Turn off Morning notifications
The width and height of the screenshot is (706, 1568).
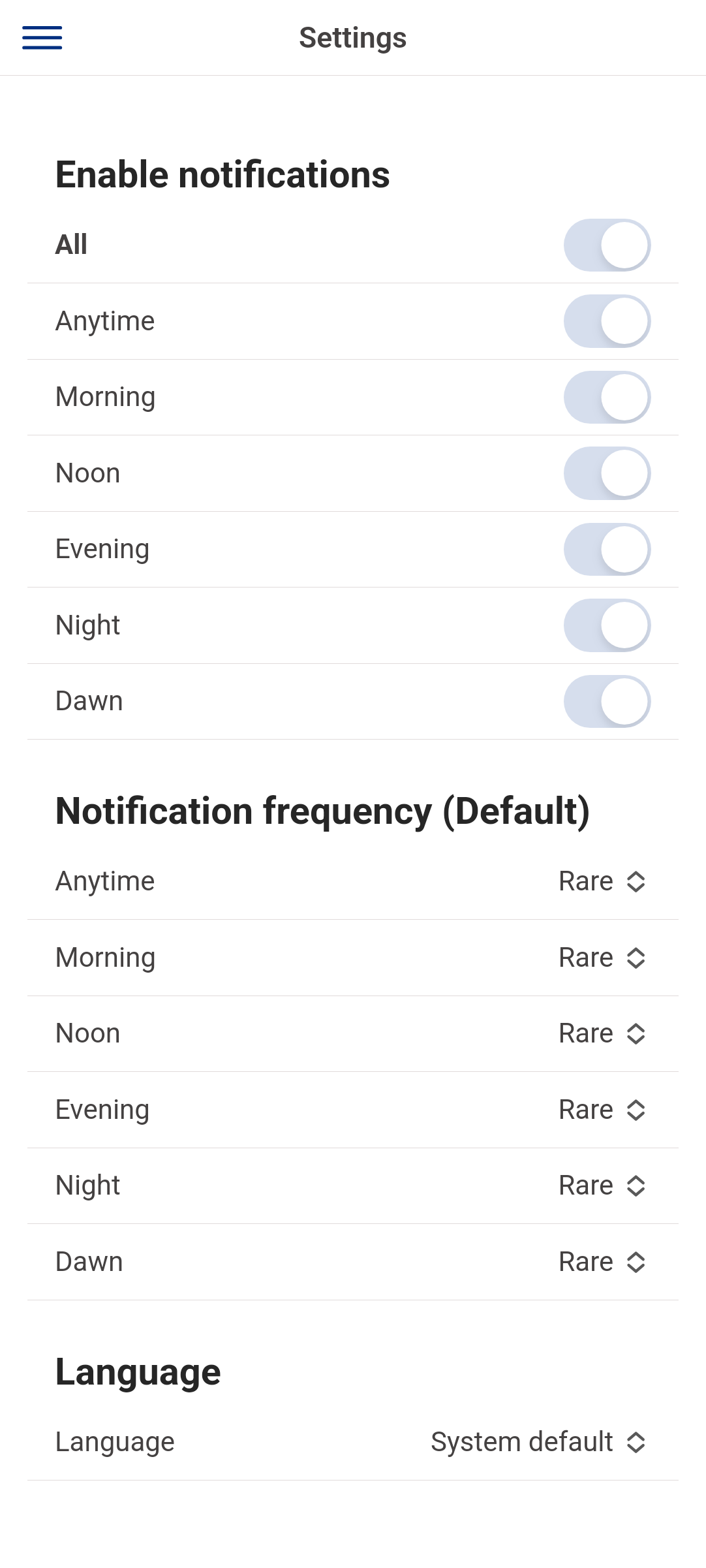coord(607,396)
